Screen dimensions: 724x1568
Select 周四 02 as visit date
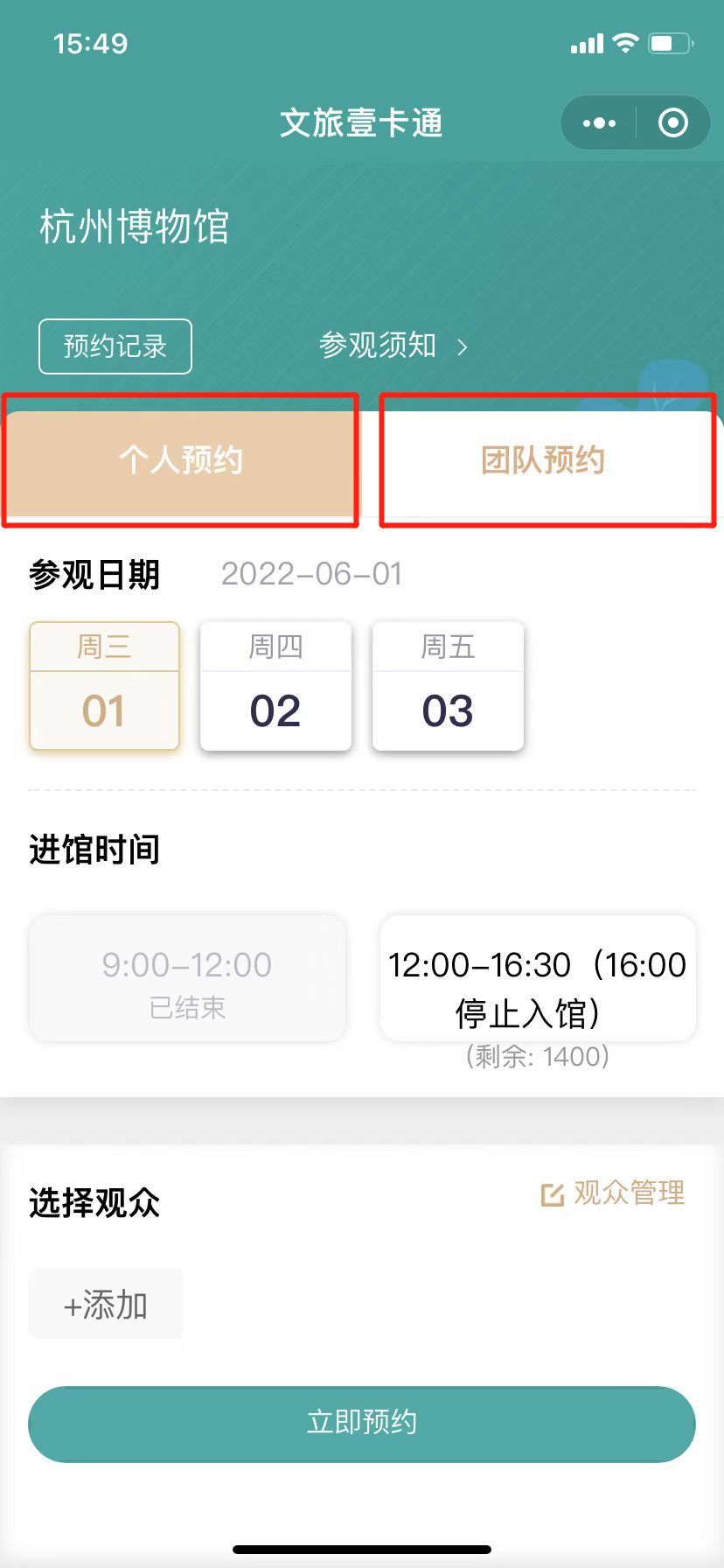click(x=275, y=687)
